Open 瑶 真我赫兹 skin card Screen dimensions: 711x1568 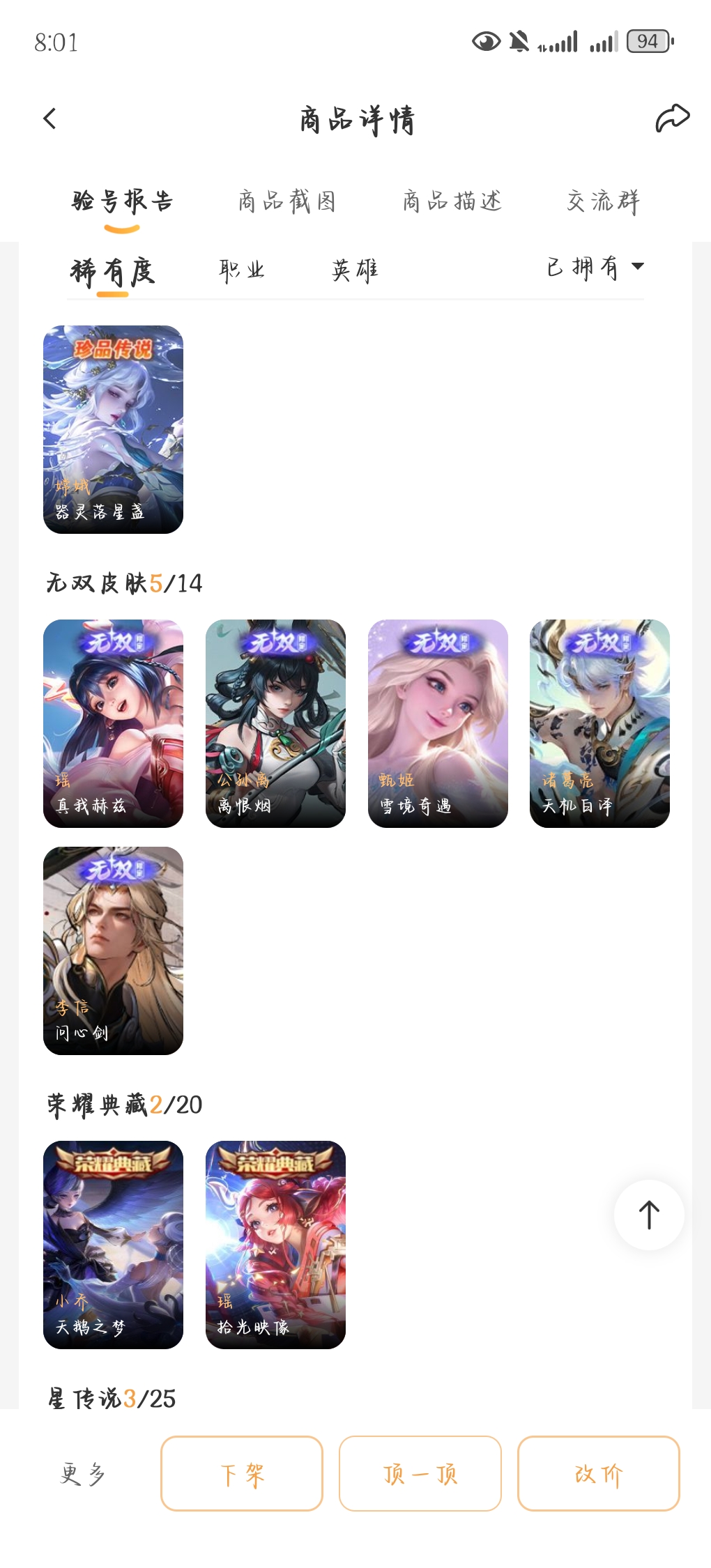[113, 723]
